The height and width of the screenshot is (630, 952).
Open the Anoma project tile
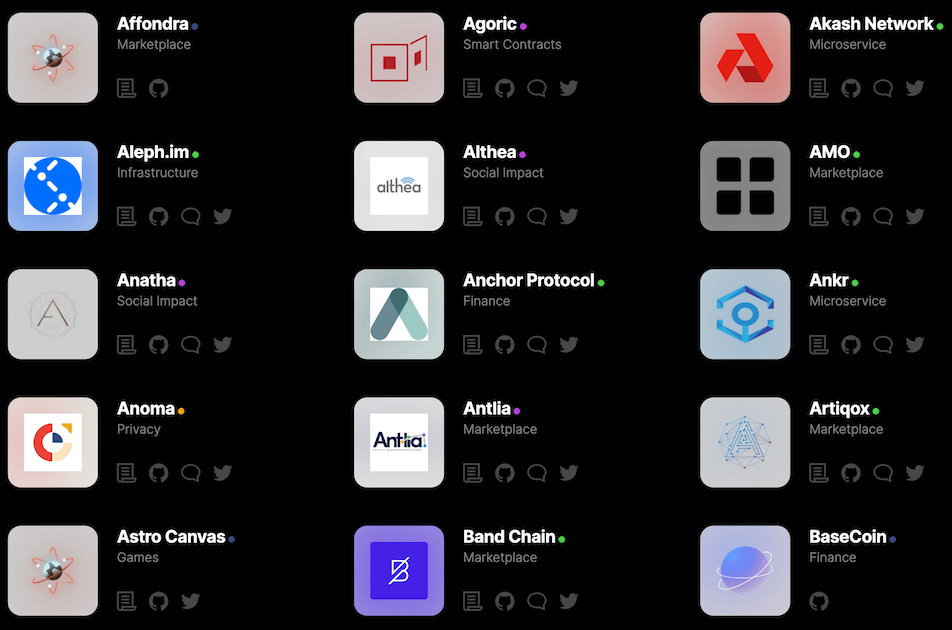pyautogui.click(x=53, y=442)
